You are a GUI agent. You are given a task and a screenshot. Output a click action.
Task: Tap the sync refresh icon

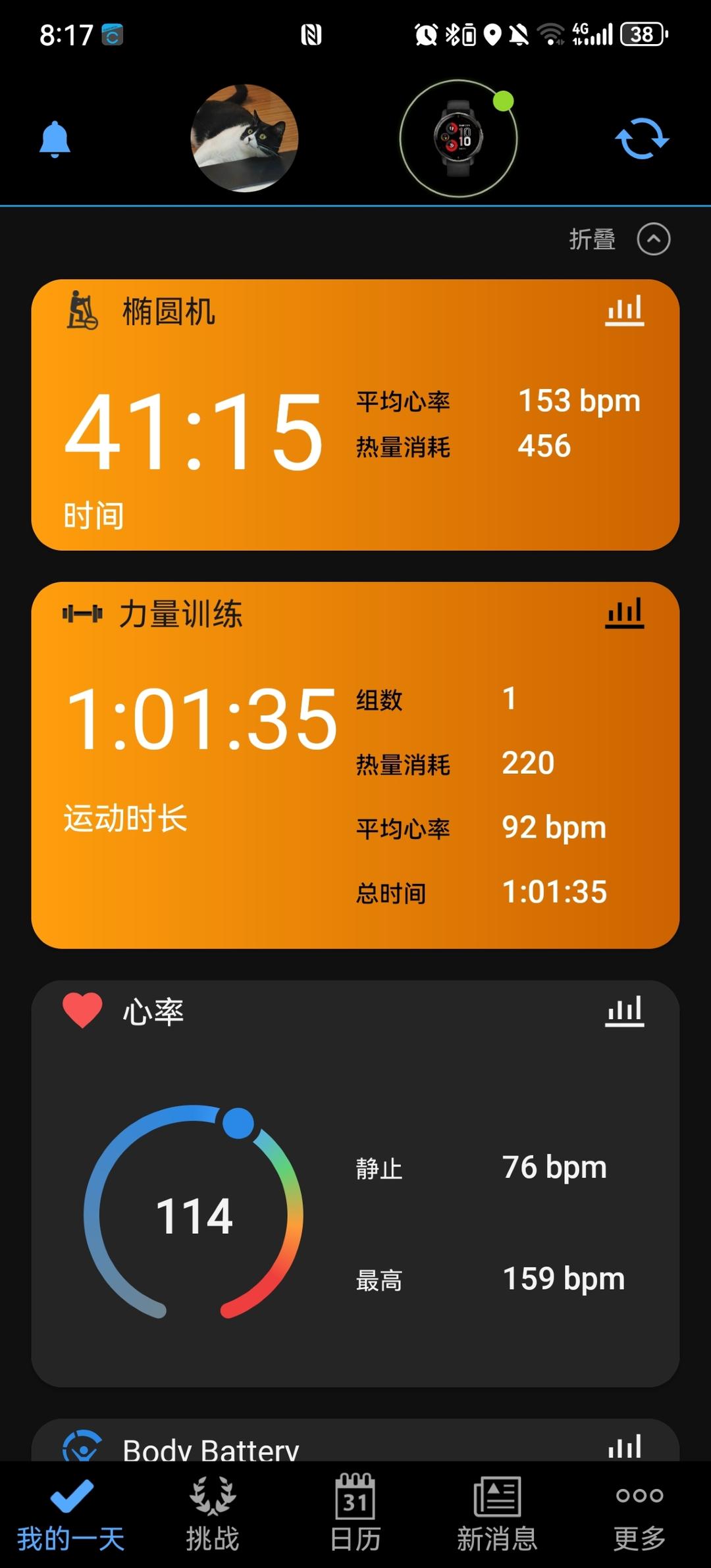[642, 139]
